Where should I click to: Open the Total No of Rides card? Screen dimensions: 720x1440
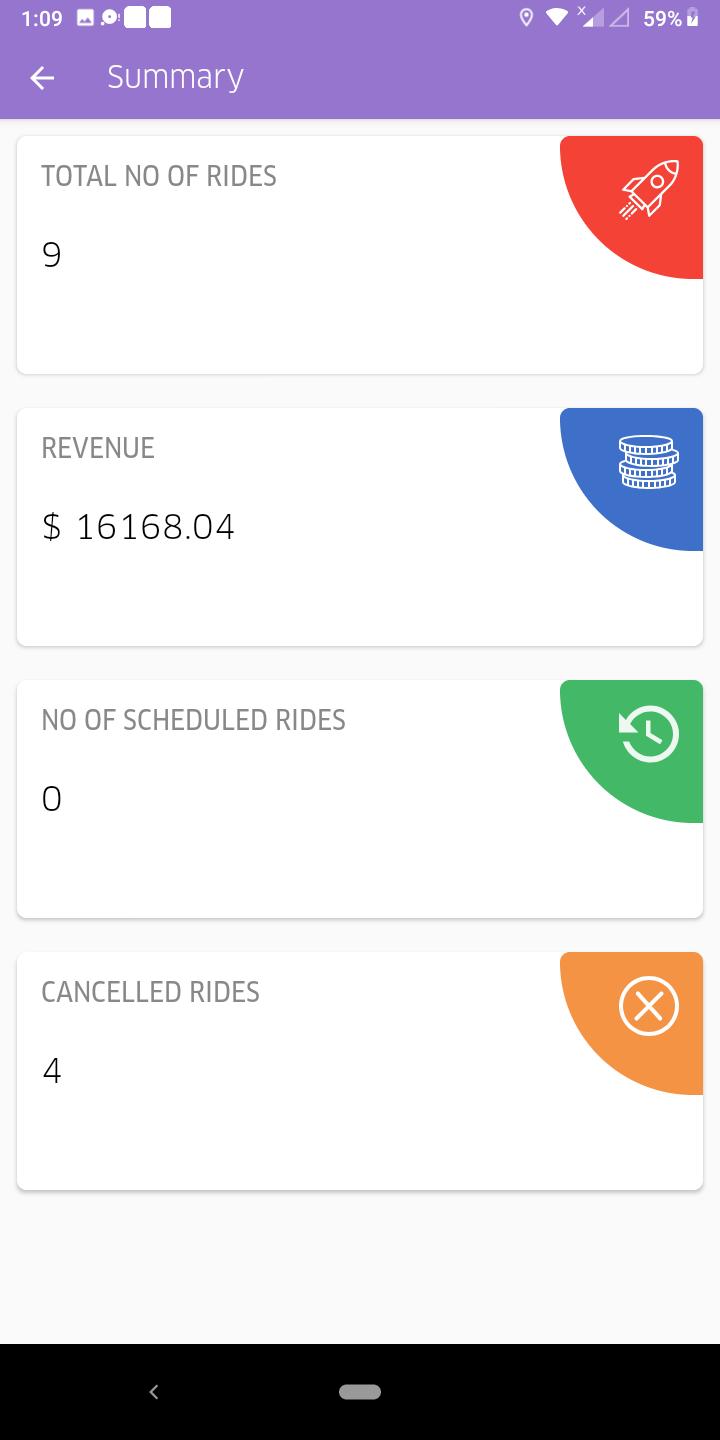click(x=360, y=255)
